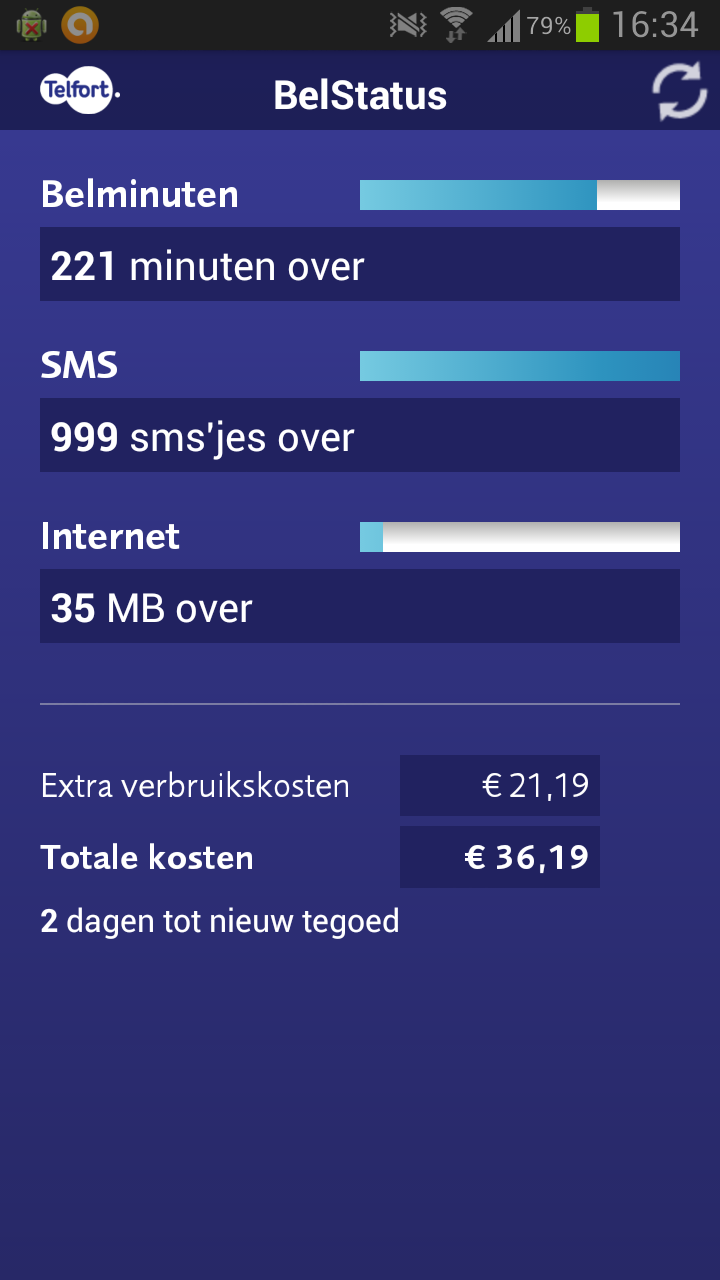This screenshot has width=720, height=1280.
Task: Refresh the BelStatus usage data
Action: [x=679, y=94]
